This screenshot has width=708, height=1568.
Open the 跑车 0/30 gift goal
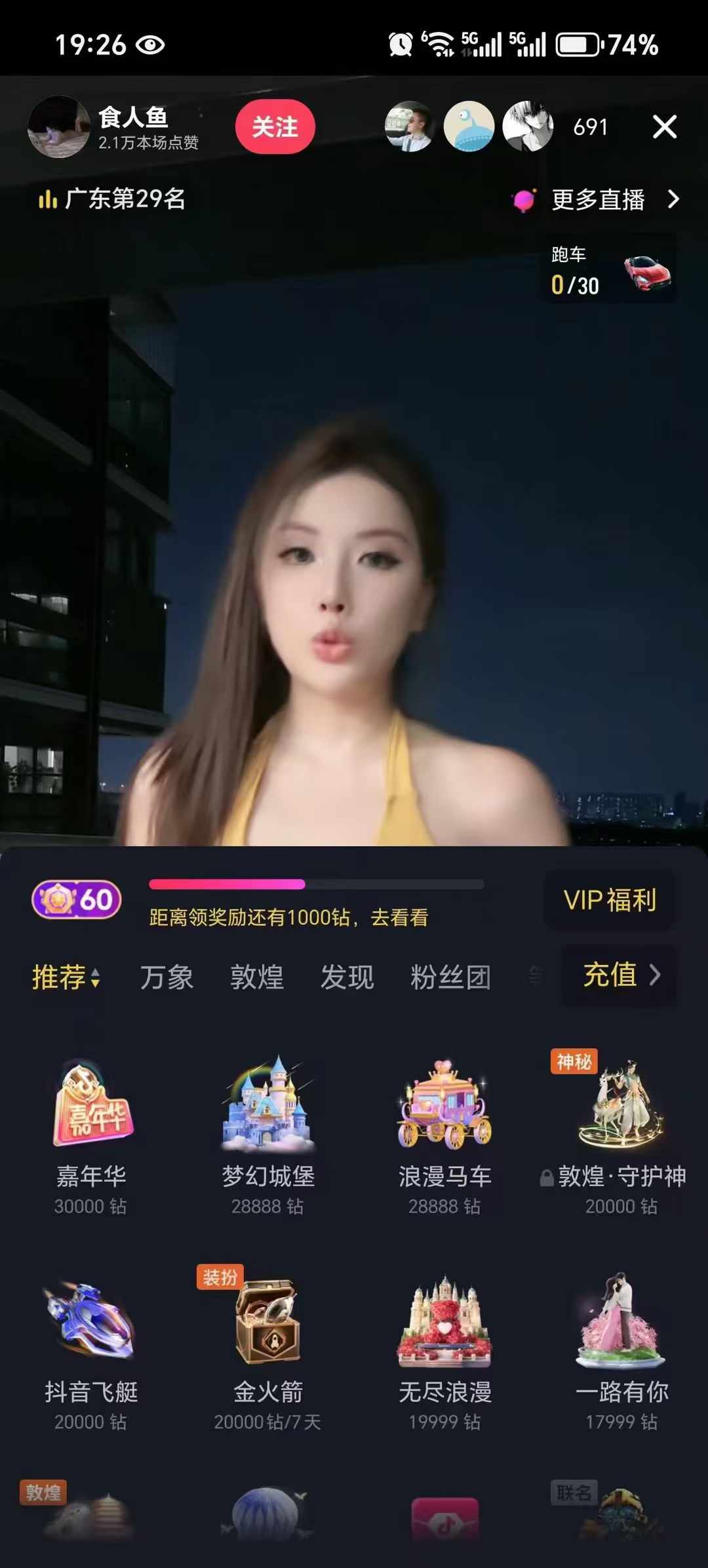click(608, 271)
